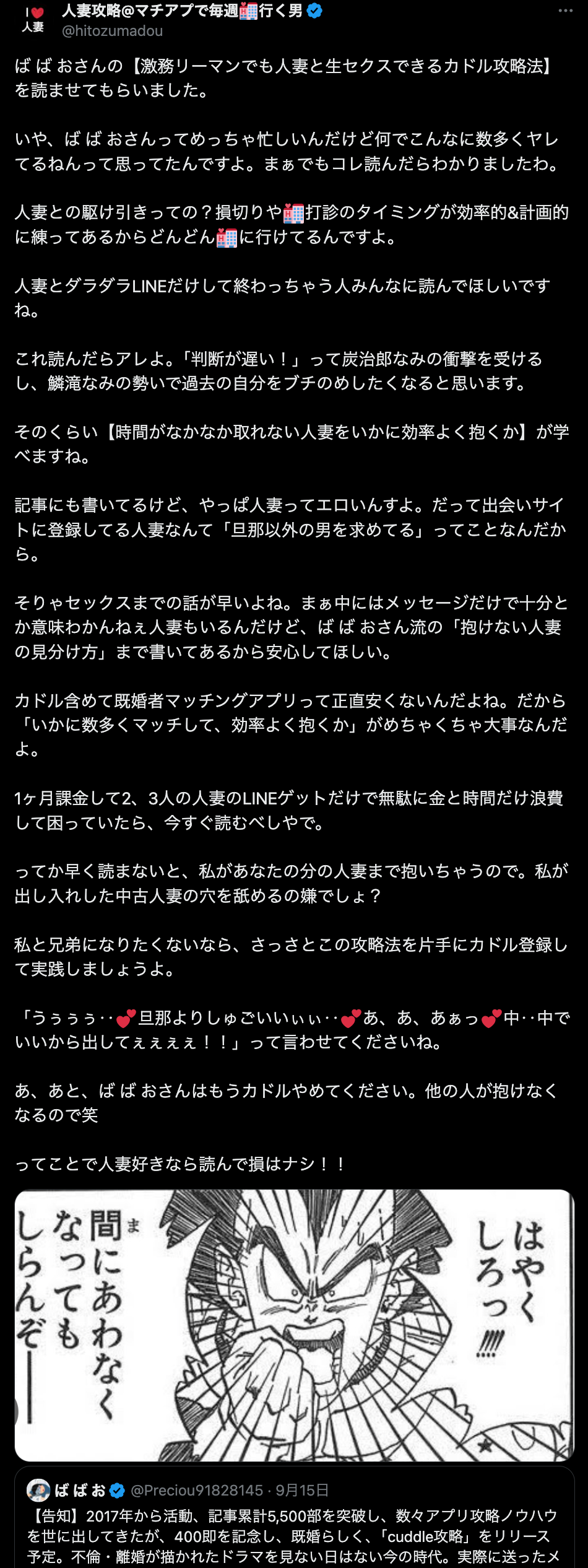
Task: View the attached manga image
Action: coord(294,1325)
